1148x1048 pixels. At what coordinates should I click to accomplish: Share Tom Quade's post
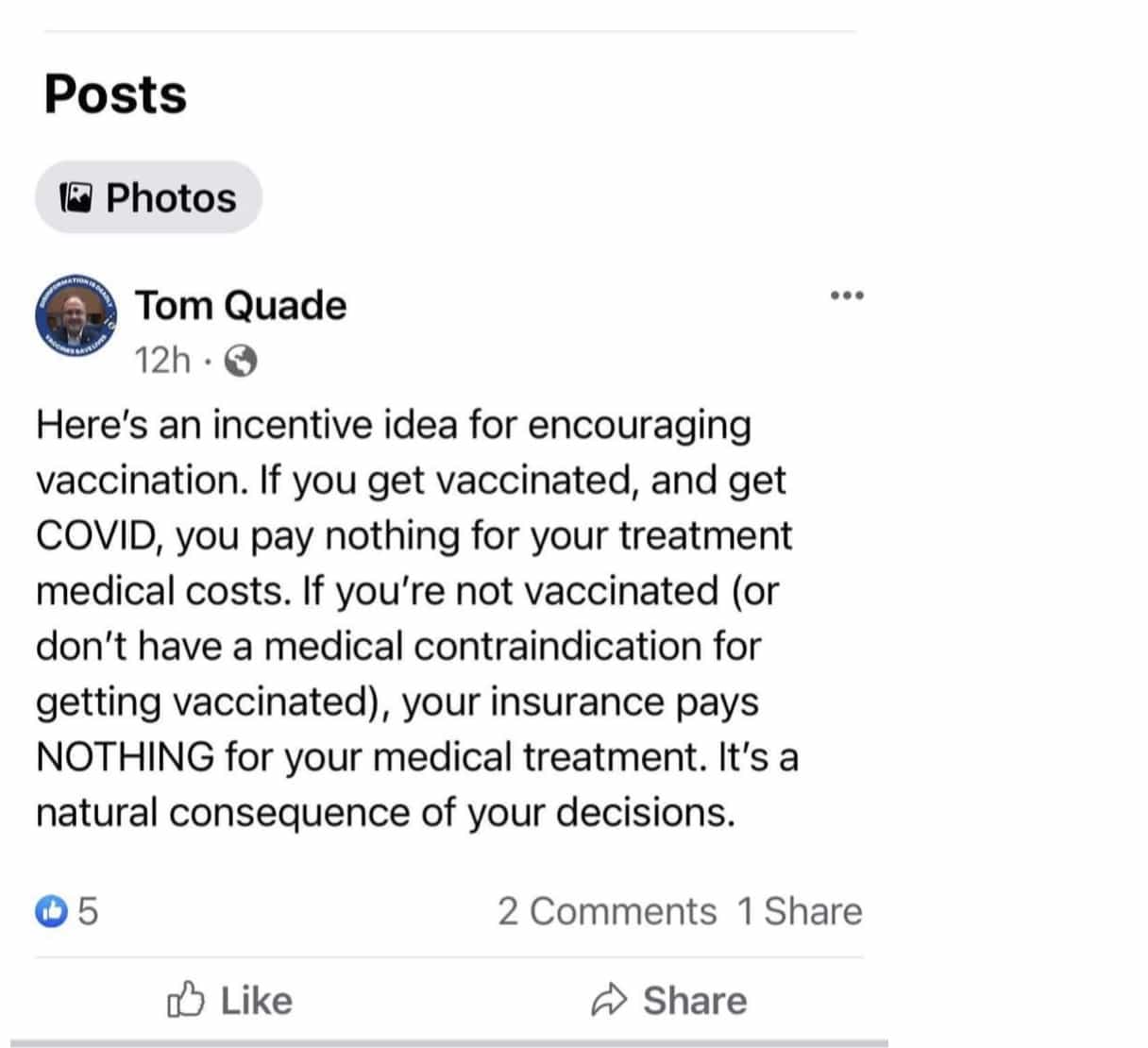(669, 1001)
